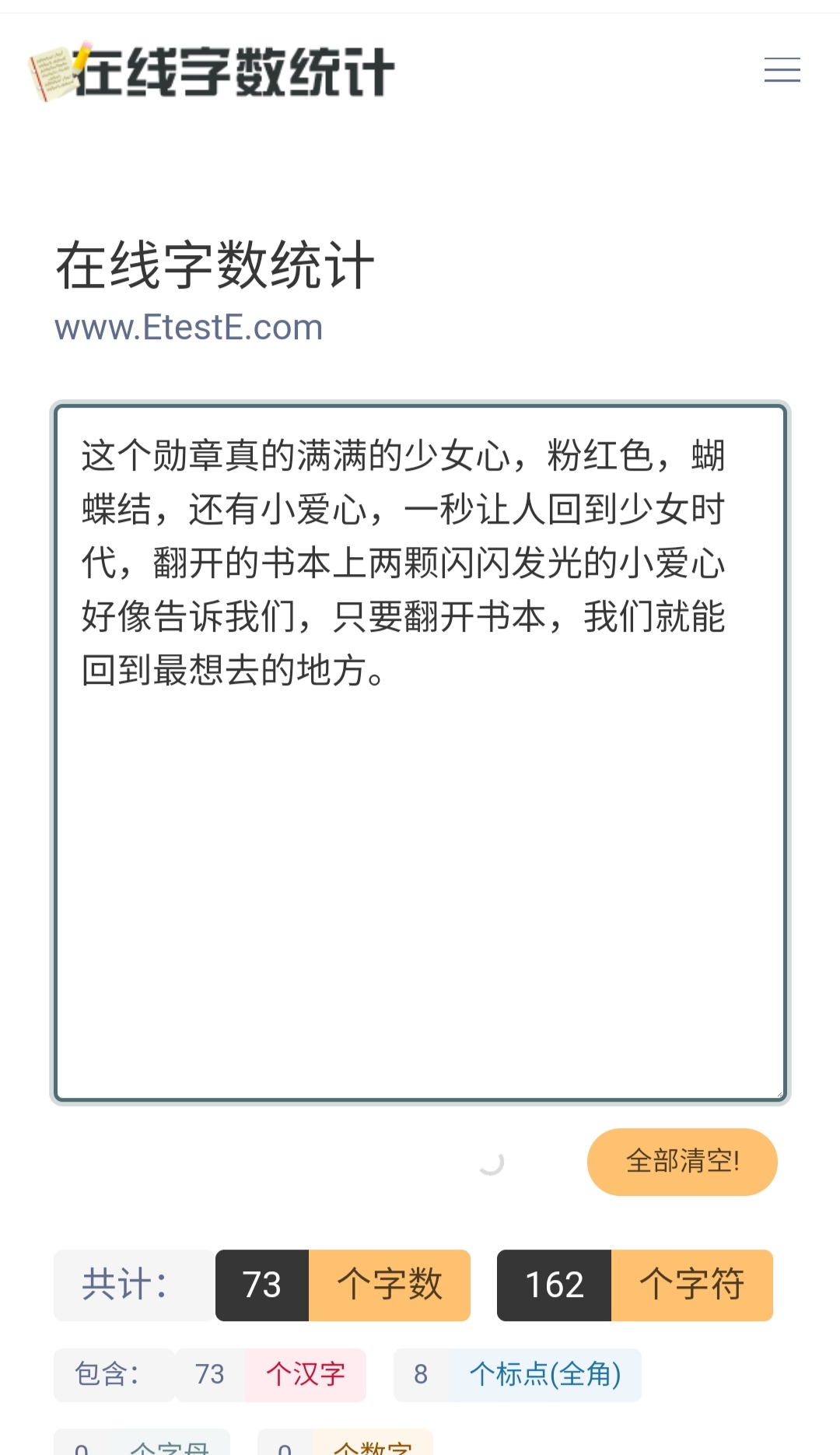Viewport: 840px width, 1455px height.
Task: Open the www.EtestE.com link
Action: click(188, 328)
